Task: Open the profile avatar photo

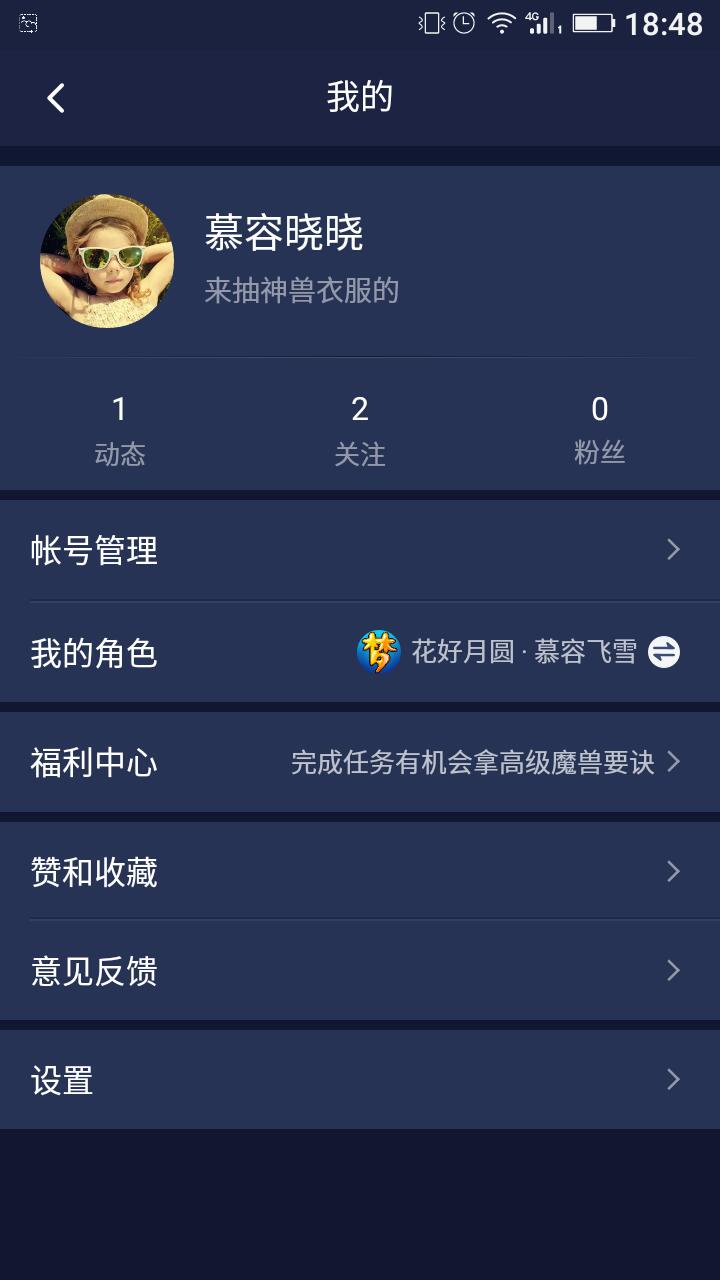Action: tap(107, 261)
